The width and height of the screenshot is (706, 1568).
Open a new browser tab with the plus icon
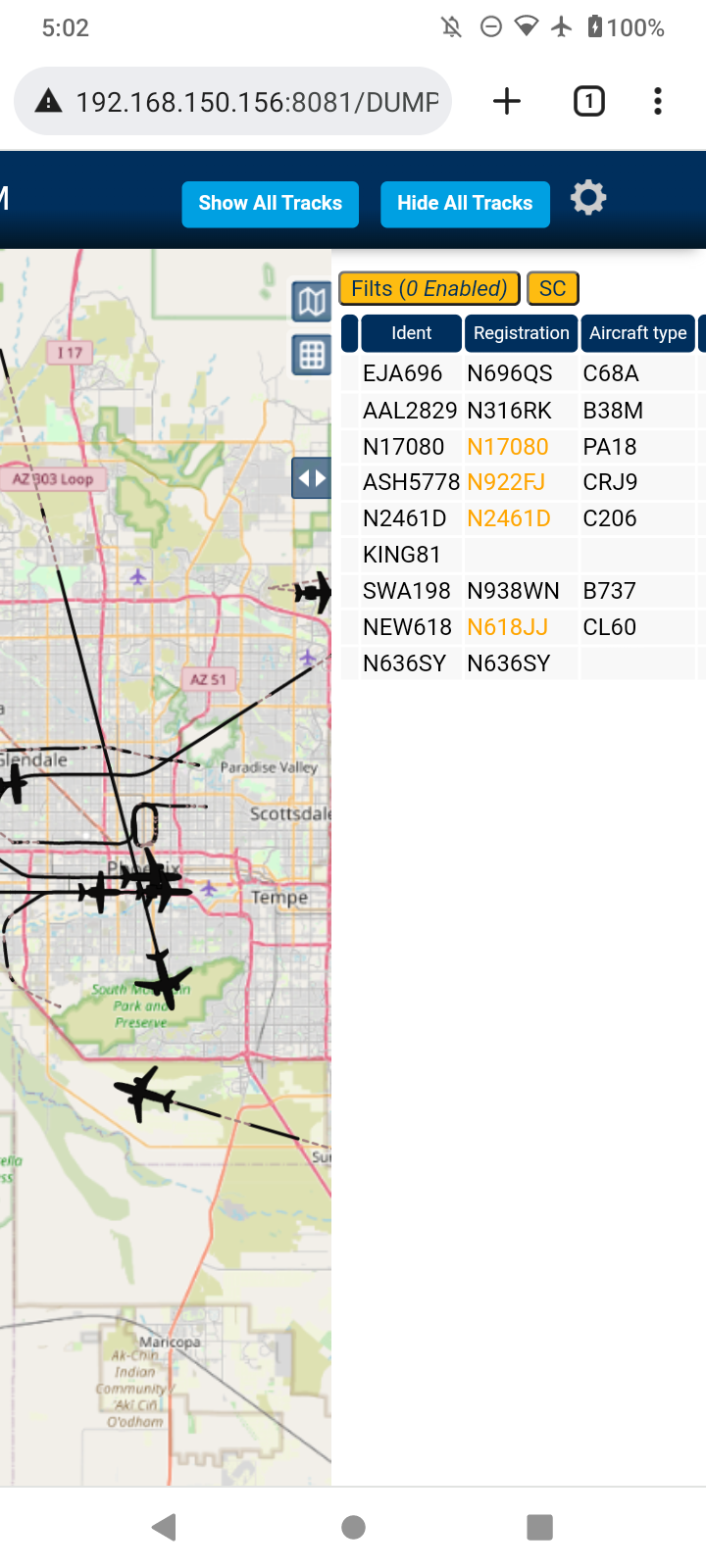point(507,101)
